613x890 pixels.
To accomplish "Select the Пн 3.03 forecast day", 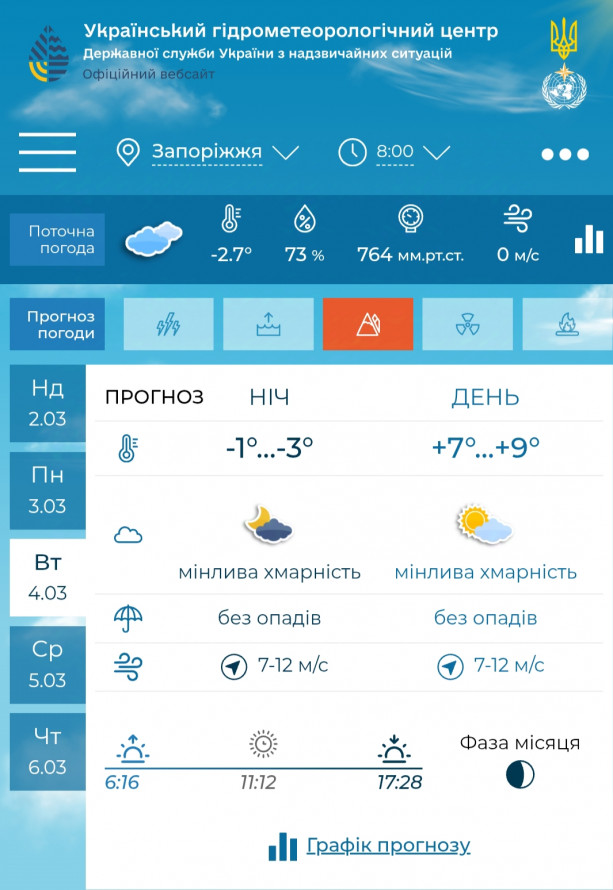I will (47, 490).
